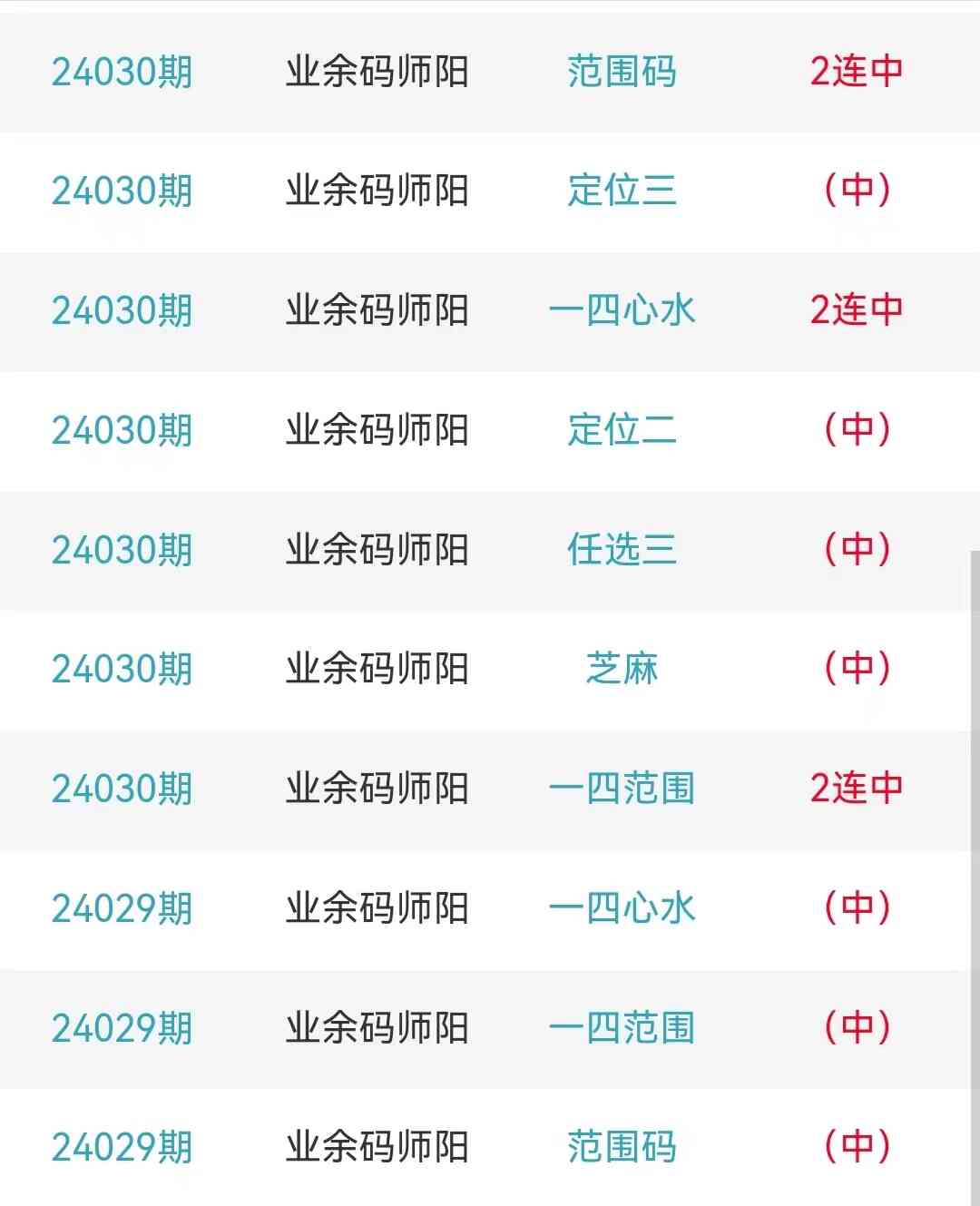Open the 24030期 定位三 row
Viewport: 980px width, 1206px height.
coord(622,191)
